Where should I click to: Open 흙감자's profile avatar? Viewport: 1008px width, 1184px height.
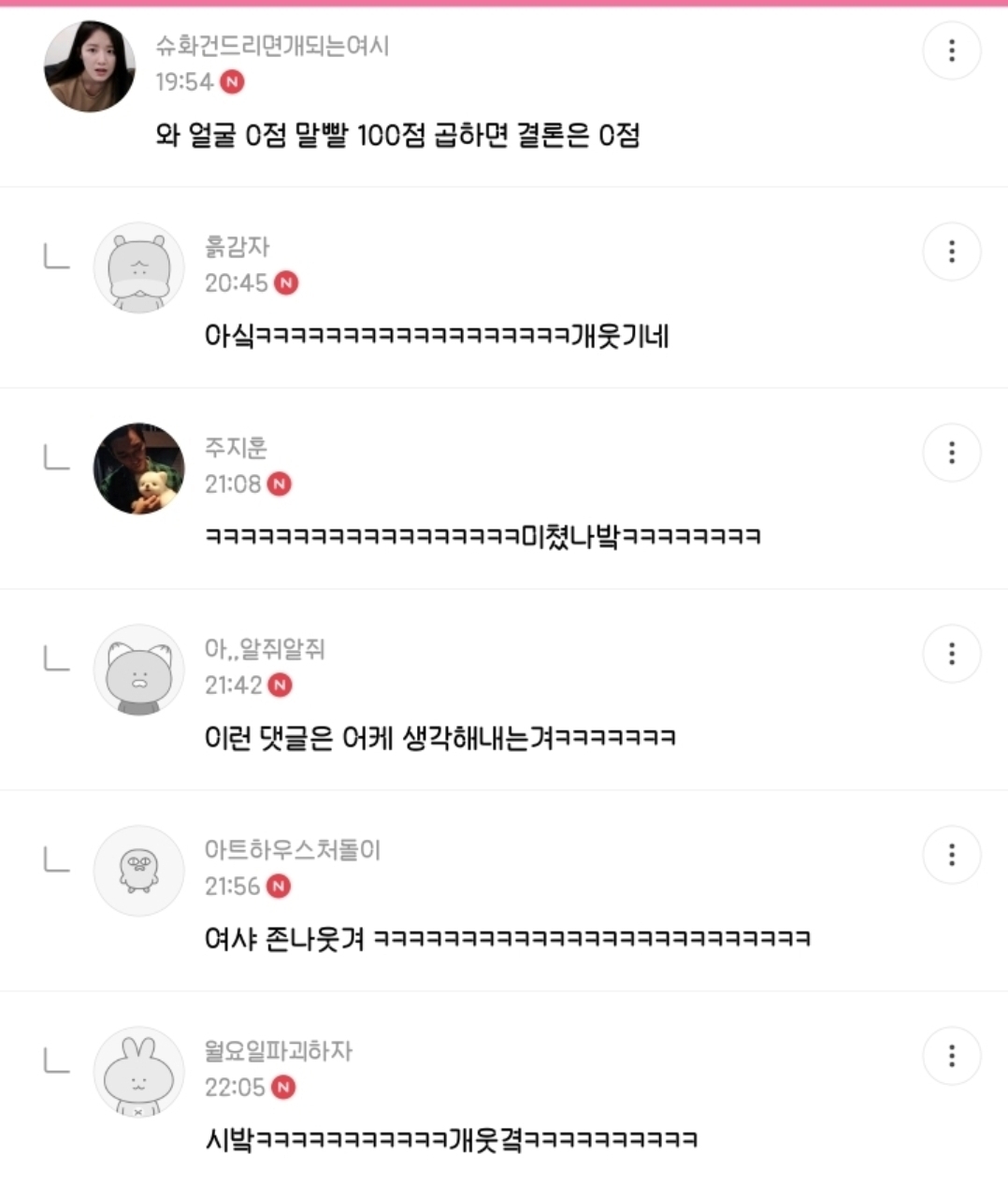[x=138, y=267]
